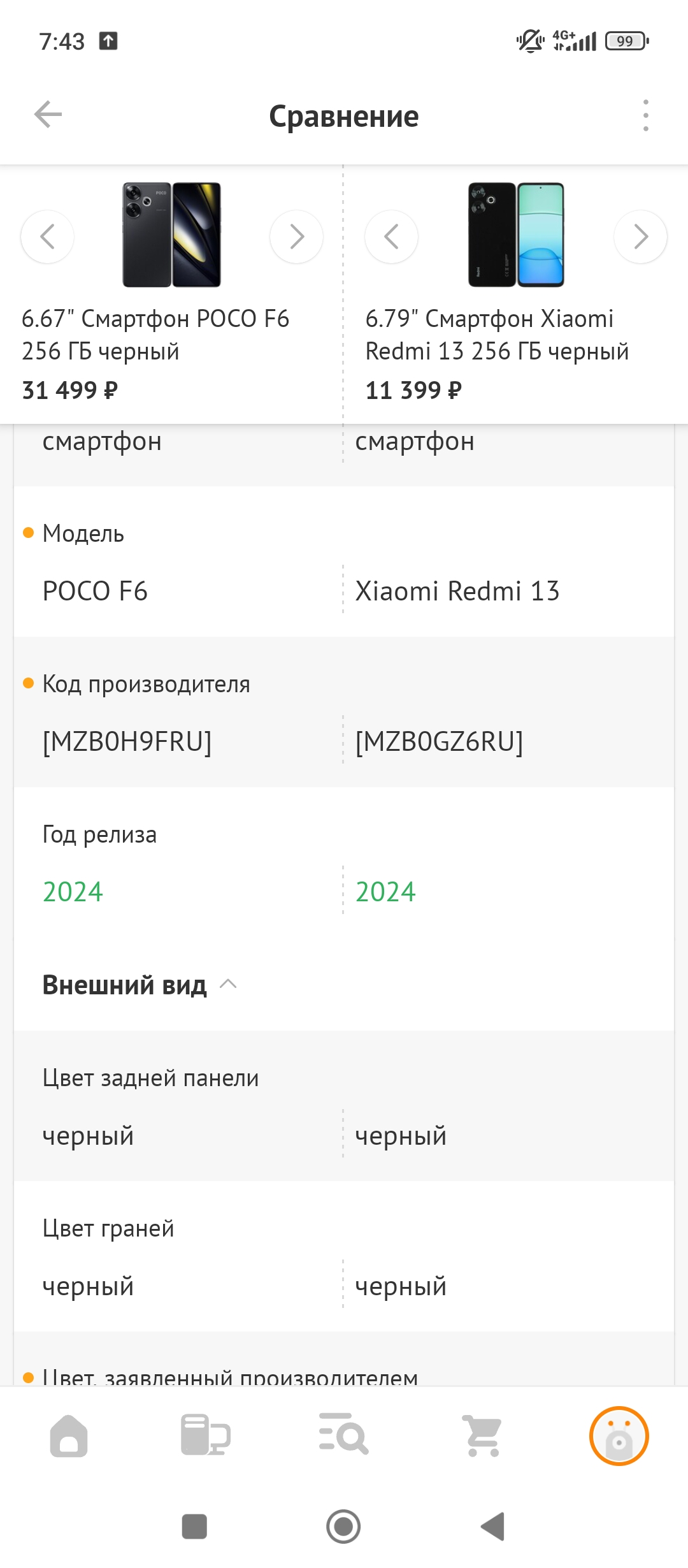Open the shopping cart tab

[482, 1435]
